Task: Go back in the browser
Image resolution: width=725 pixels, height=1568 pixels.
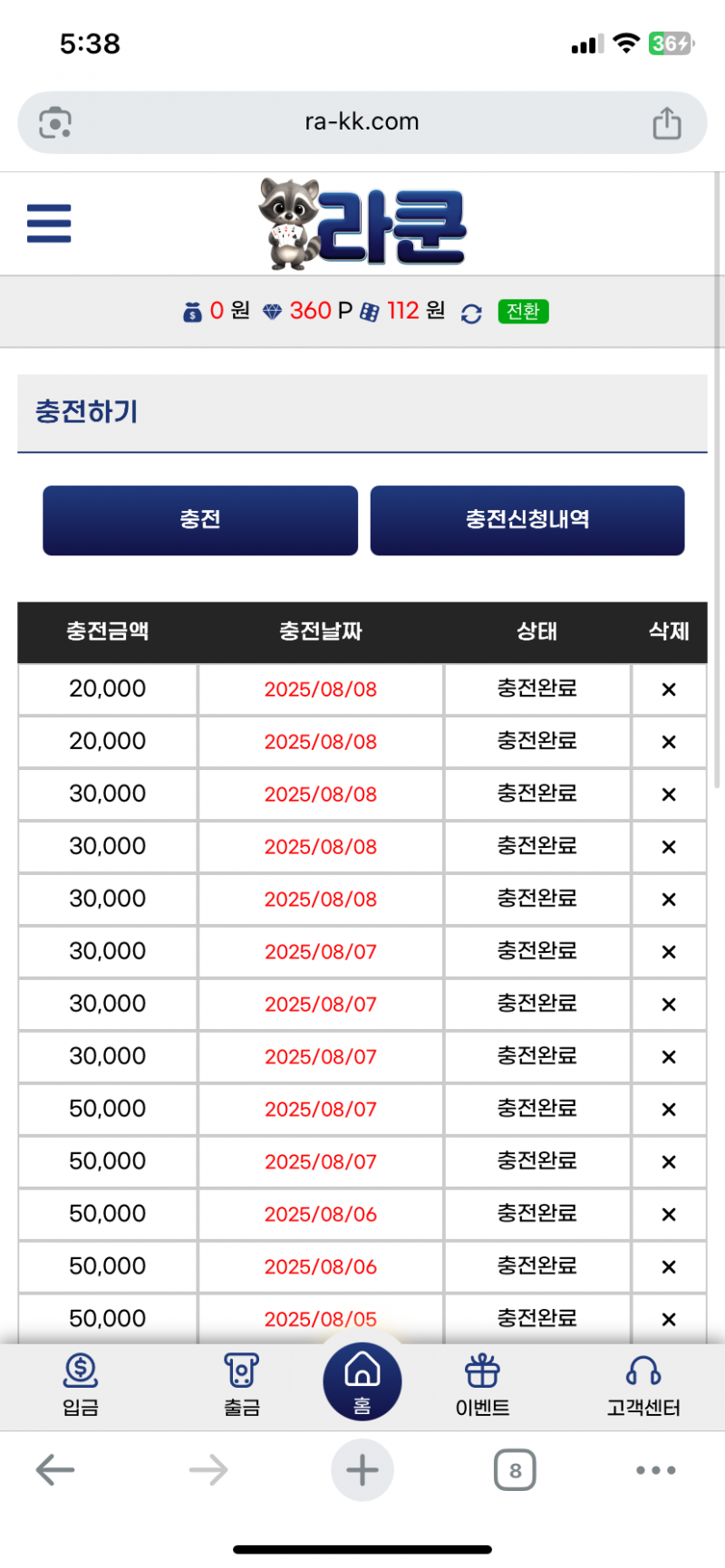Action: [x=55, y=1469]
